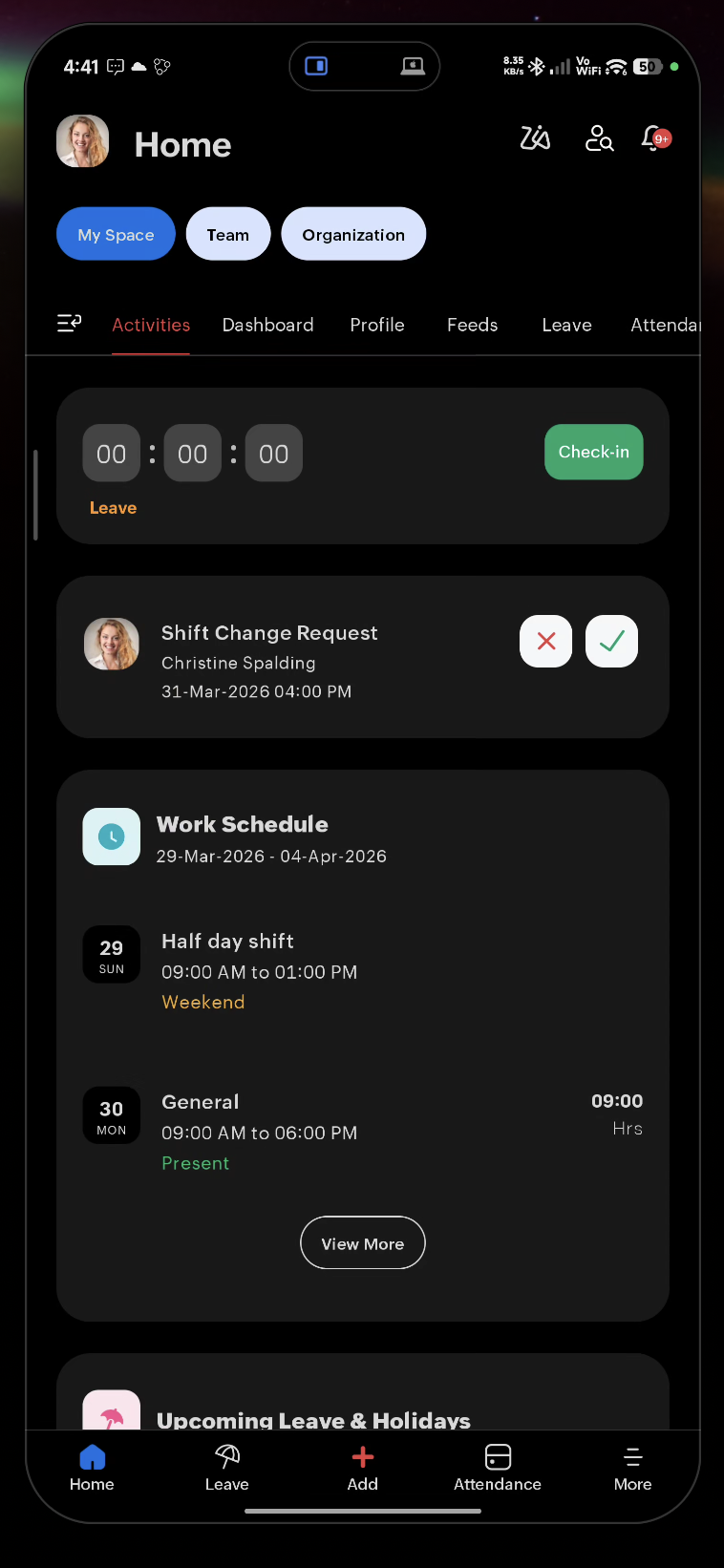Tap the Add button in bottom bar
Viewport: 724px width, 1568px height.
(x=362, y=1467)
